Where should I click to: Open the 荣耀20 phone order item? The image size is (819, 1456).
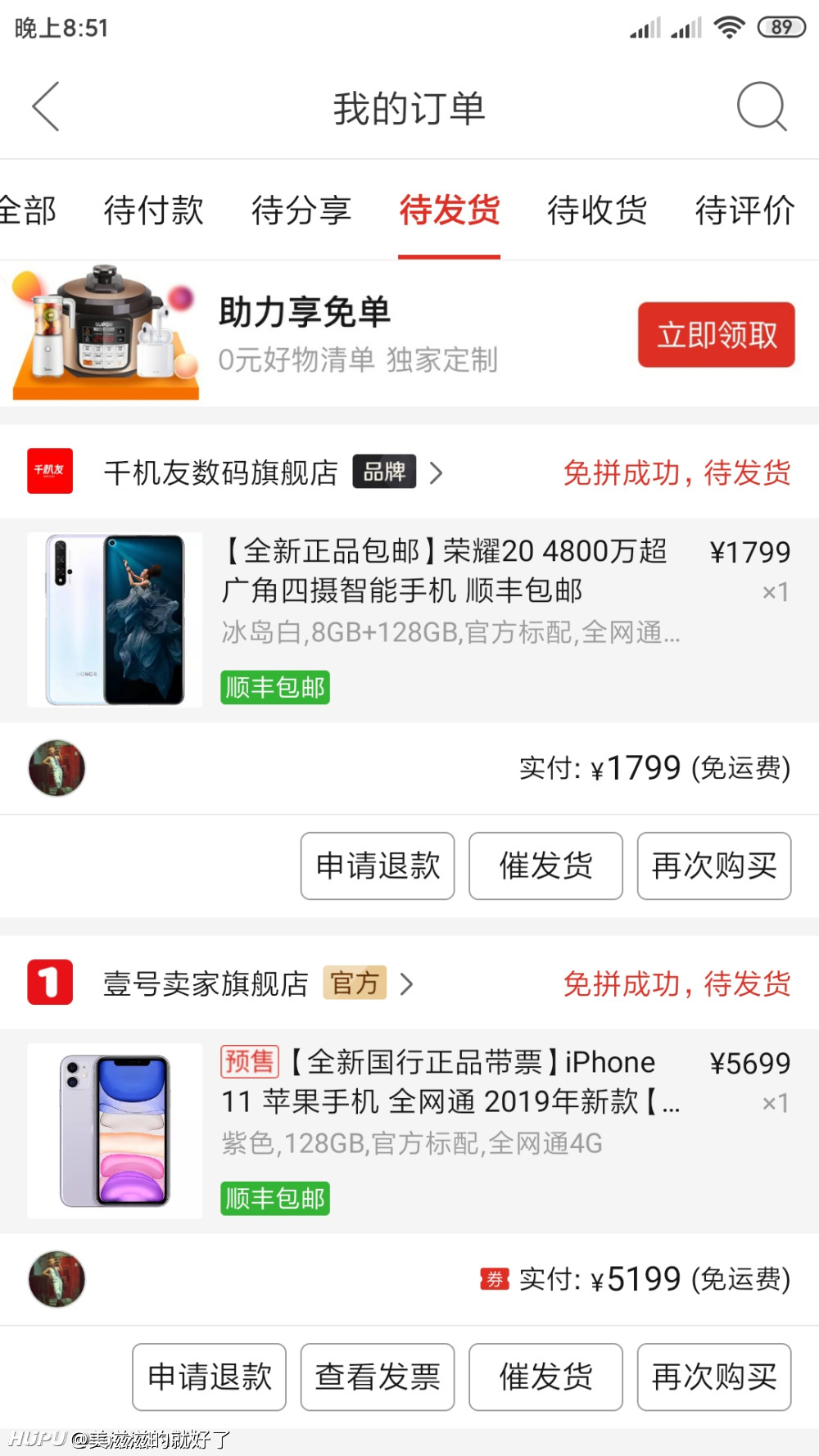click(x=409, y=620)
